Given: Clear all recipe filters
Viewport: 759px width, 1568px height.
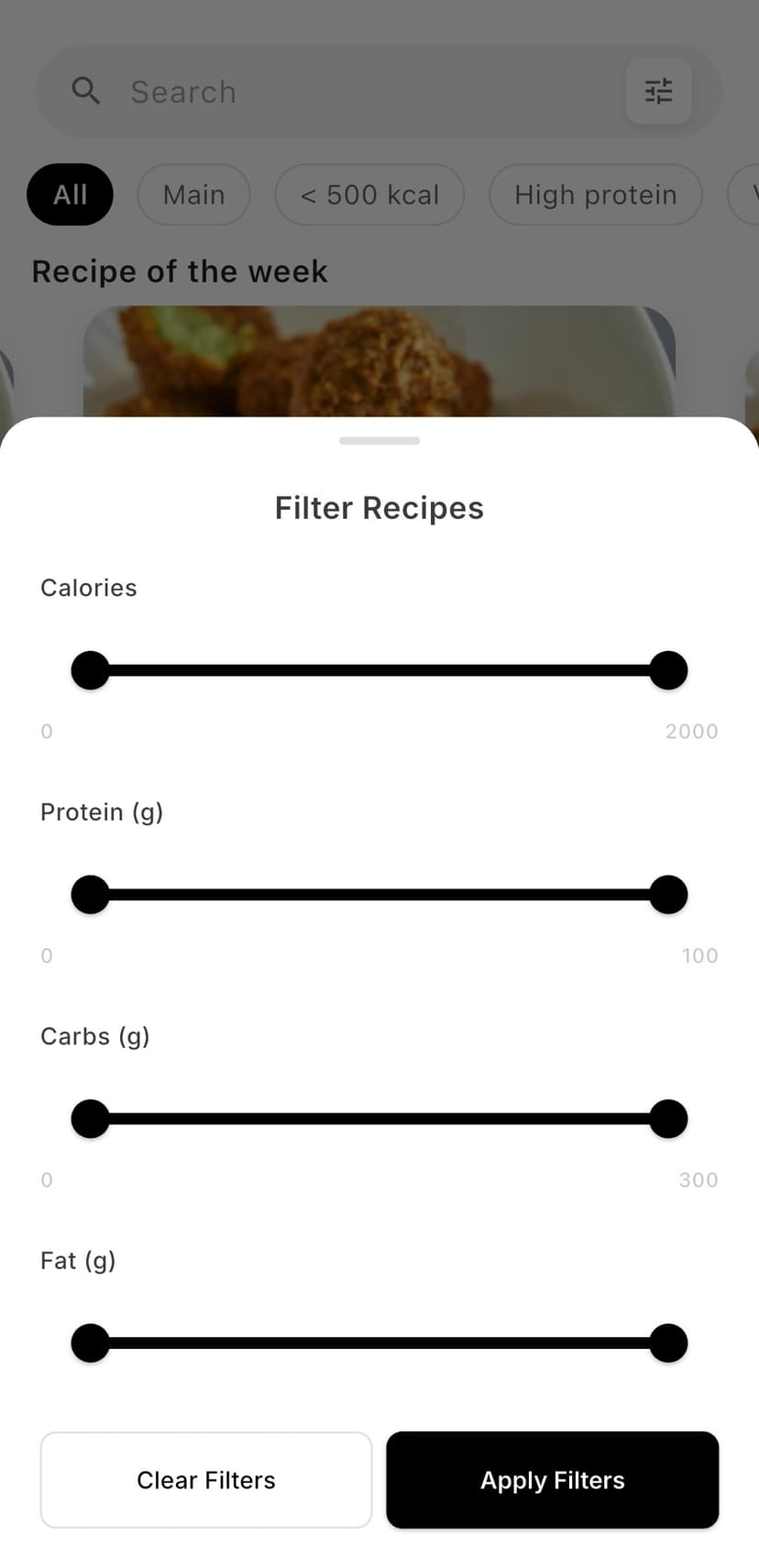Looking at the screenshot, I should pyautogui.click(x=206, y=1479).
